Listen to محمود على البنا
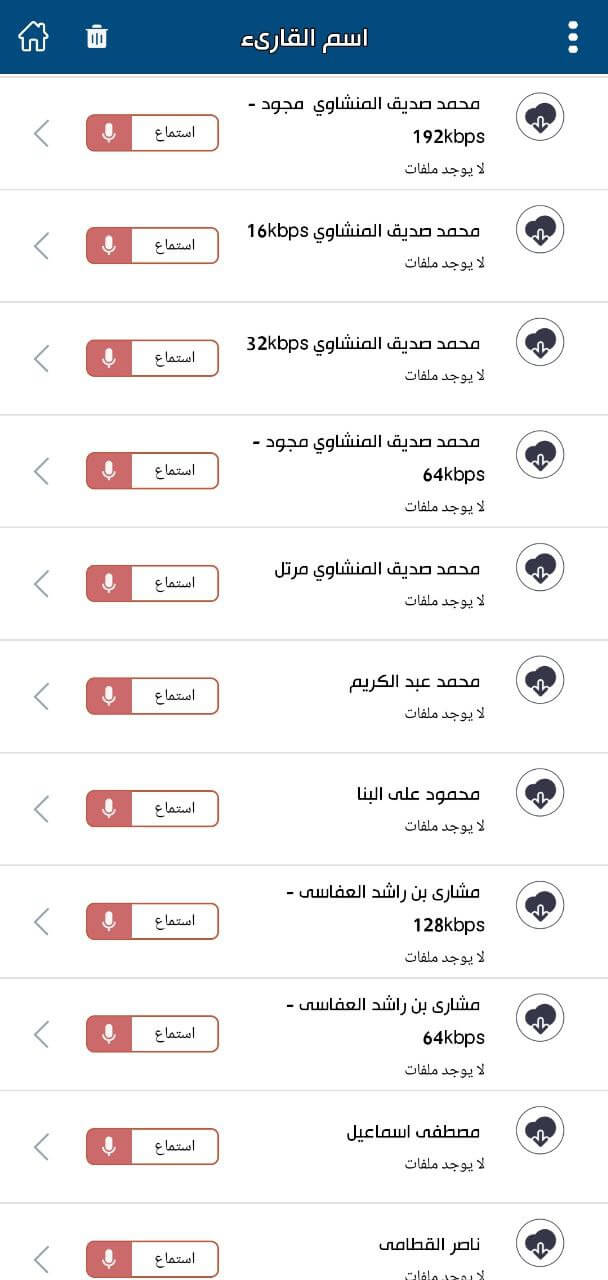The width and height of the screenshot is (608, 1280). tap(152, 808)
